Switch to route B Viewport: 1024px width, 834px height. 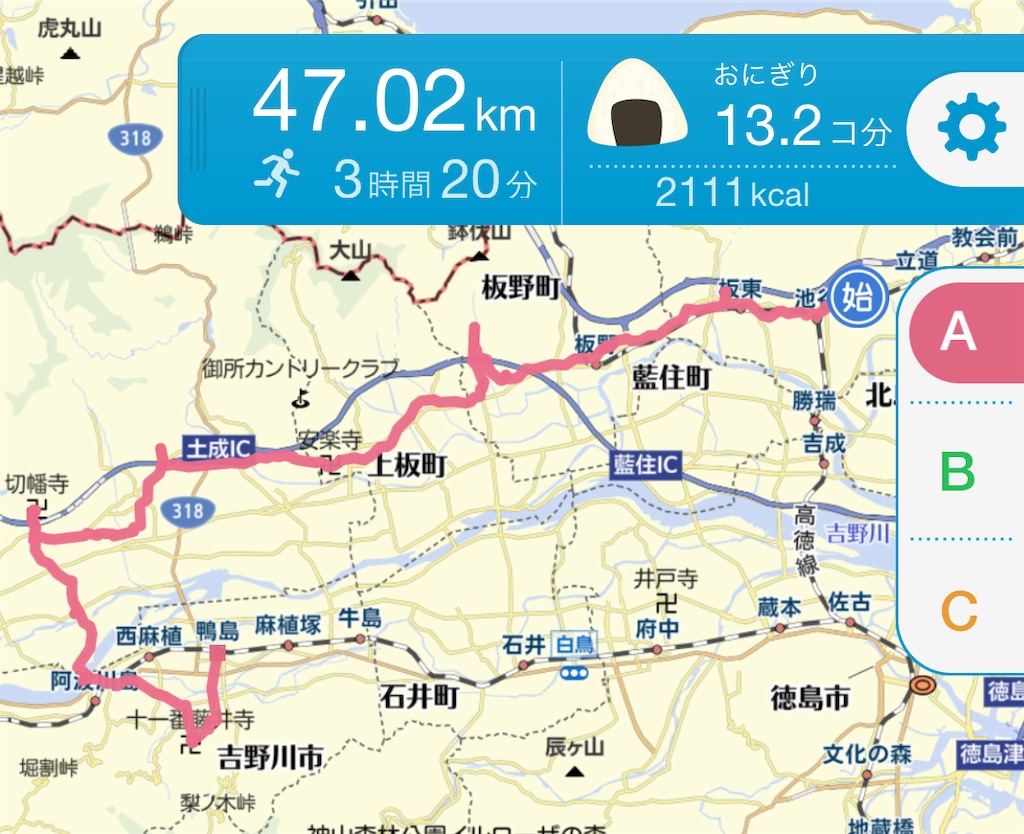(958, 471)
